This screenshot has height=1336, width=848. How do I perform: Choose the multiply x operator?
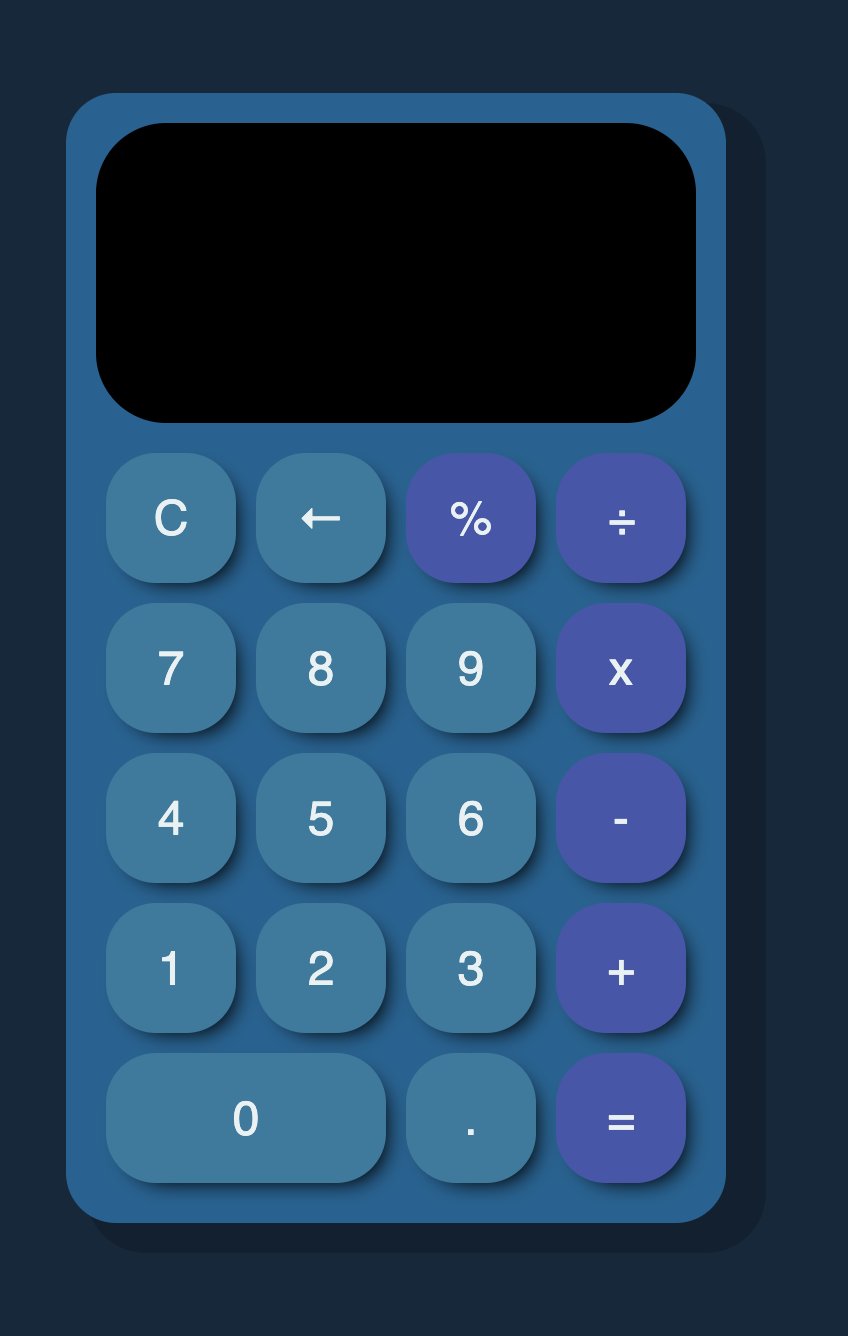coord(621,668)
